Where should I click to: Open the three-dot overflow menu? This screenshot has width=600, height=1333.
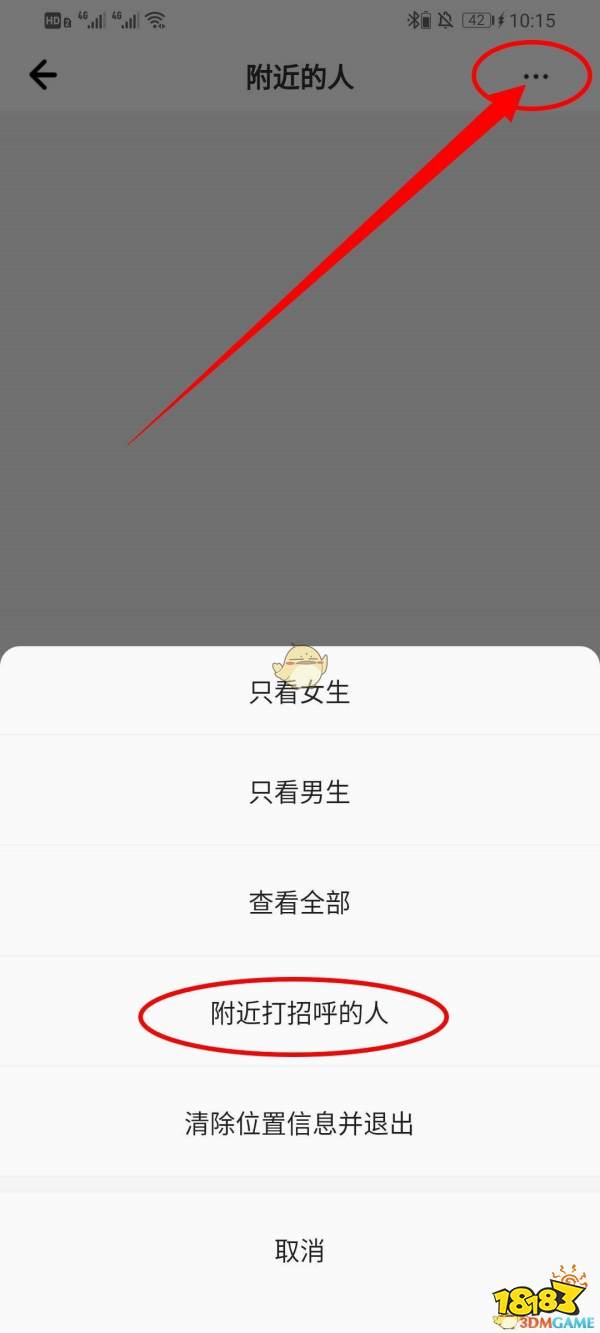tap(536, 76)
